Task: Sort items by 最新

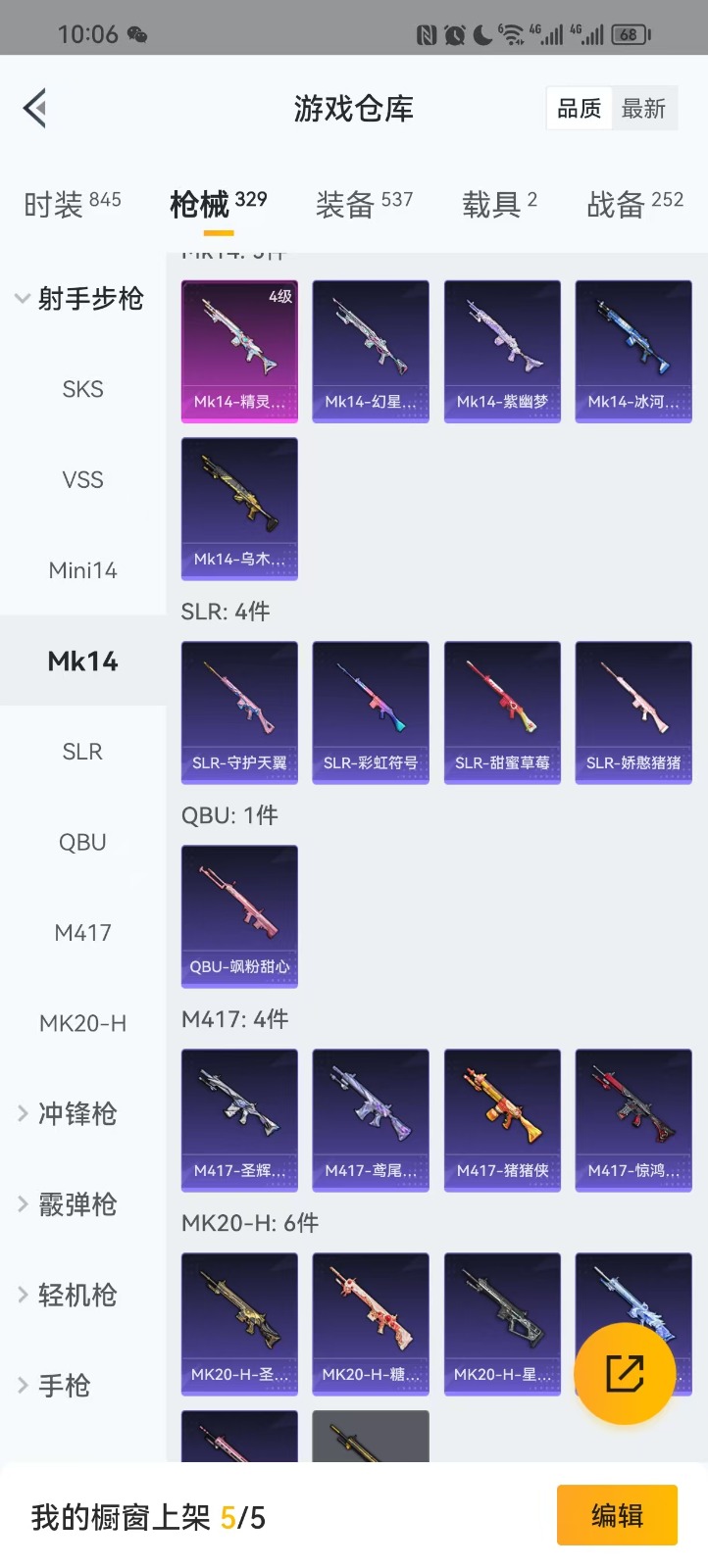Action: pyautogui.click(x=643, y=109)
